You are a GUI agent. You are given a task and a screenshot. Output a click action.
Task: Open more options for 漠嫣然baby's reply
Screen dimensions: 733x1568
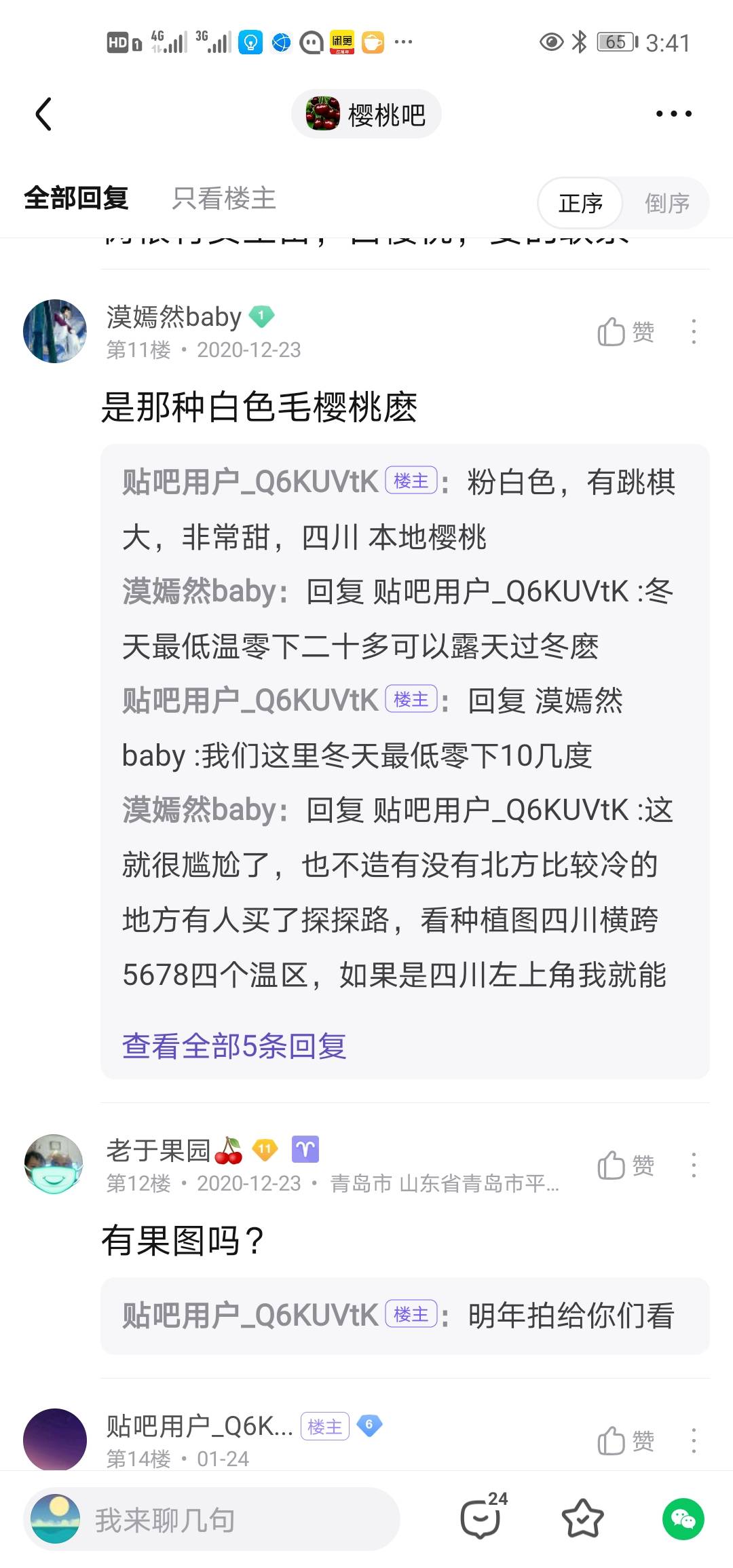tap(693, 332)
